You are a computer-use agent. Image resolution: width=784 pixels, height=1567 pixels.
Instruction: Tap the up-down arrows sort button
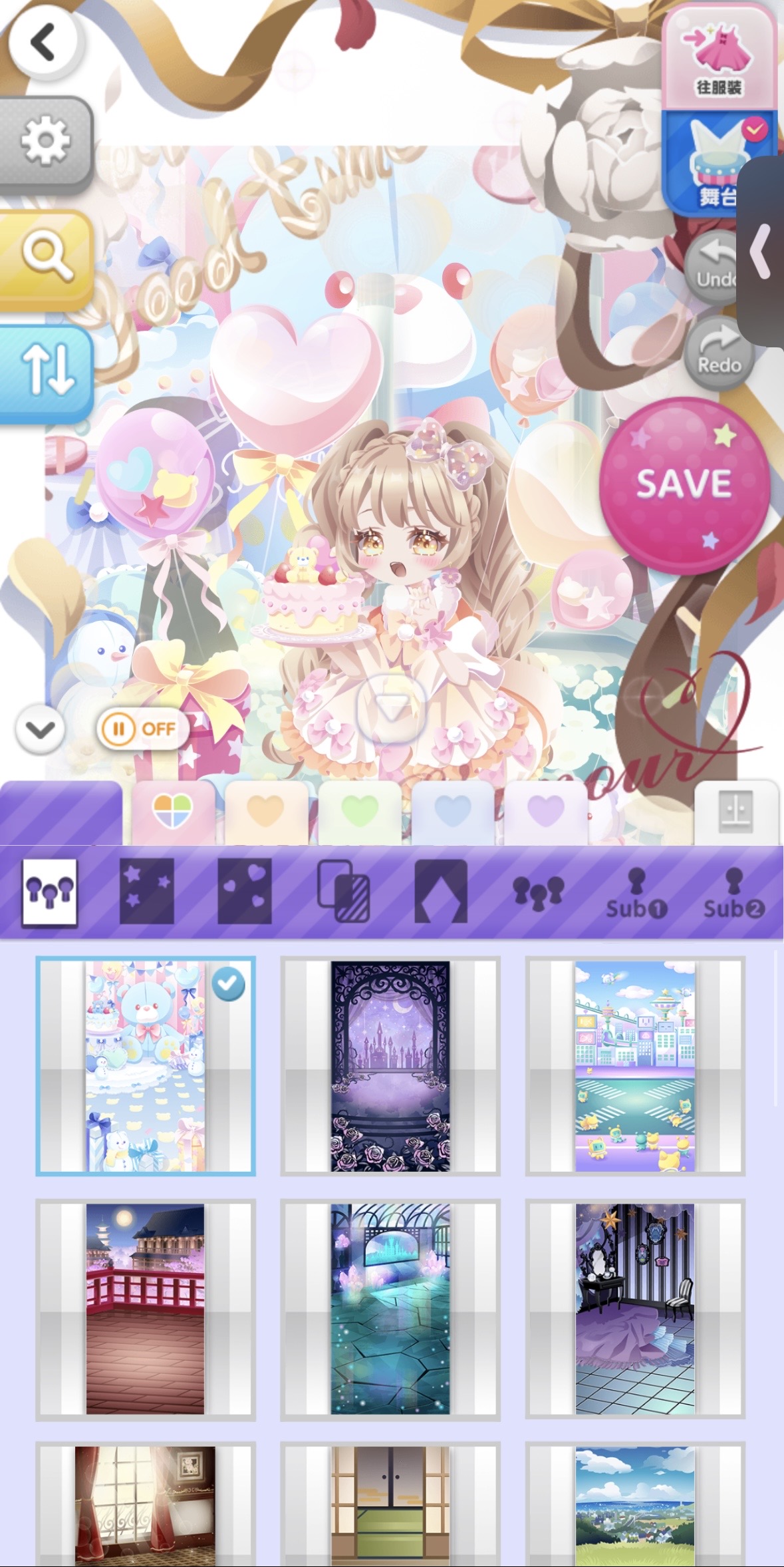[45, 370]
